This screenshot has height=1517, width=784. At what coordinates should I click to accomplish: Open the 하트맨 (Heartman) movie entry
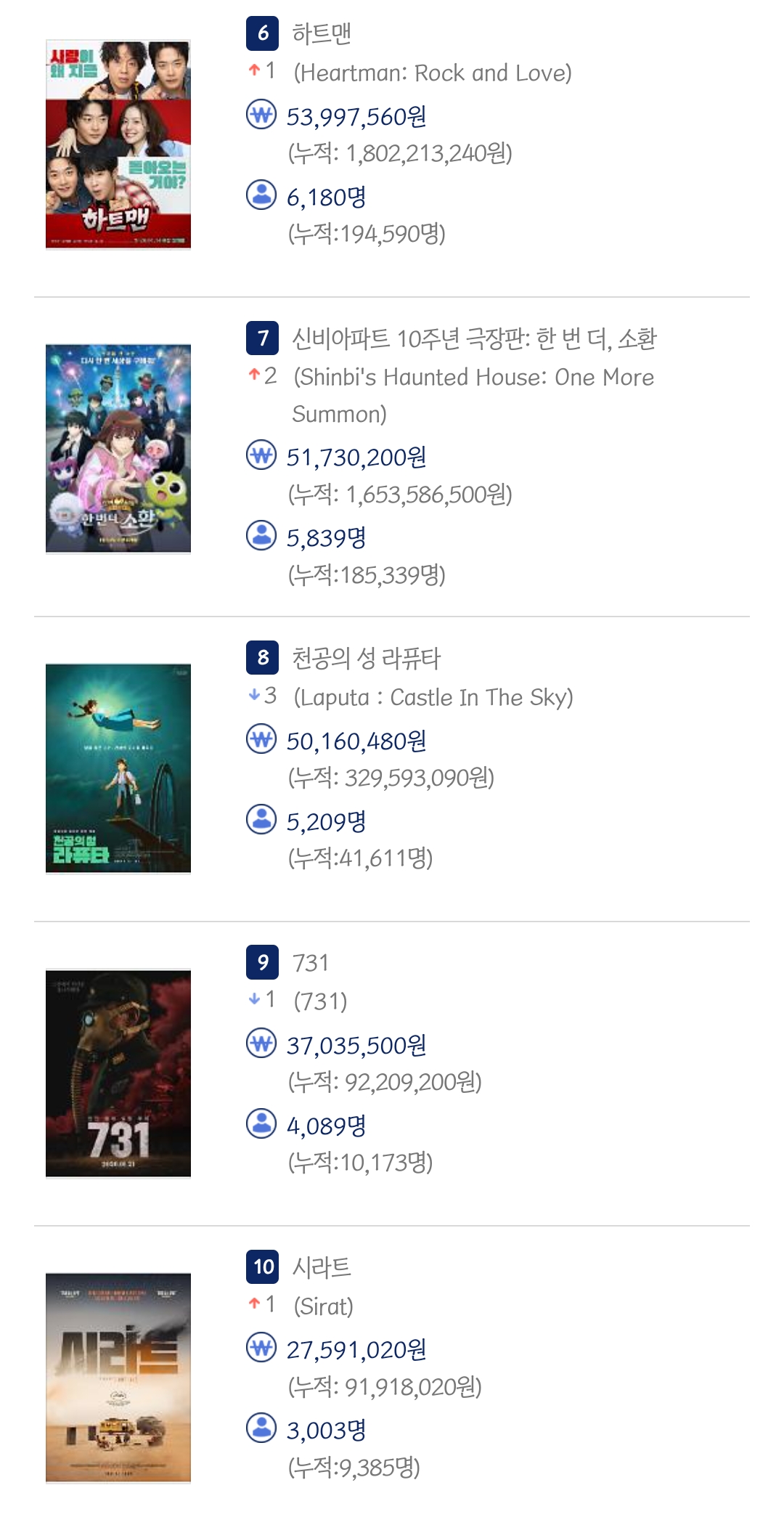[322, 34]
